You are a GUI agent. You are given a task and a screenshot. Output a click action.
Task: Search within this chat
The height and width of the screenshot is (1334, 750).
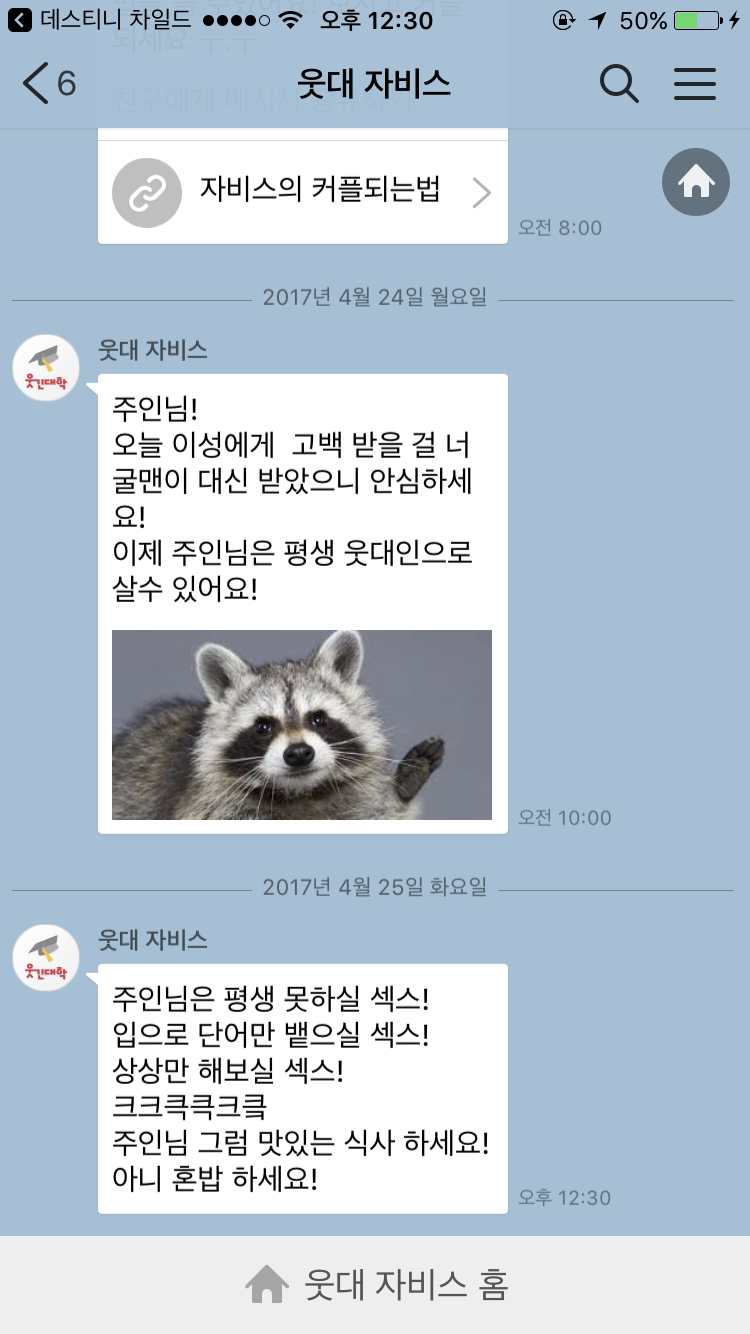click(x=619, y=84)
